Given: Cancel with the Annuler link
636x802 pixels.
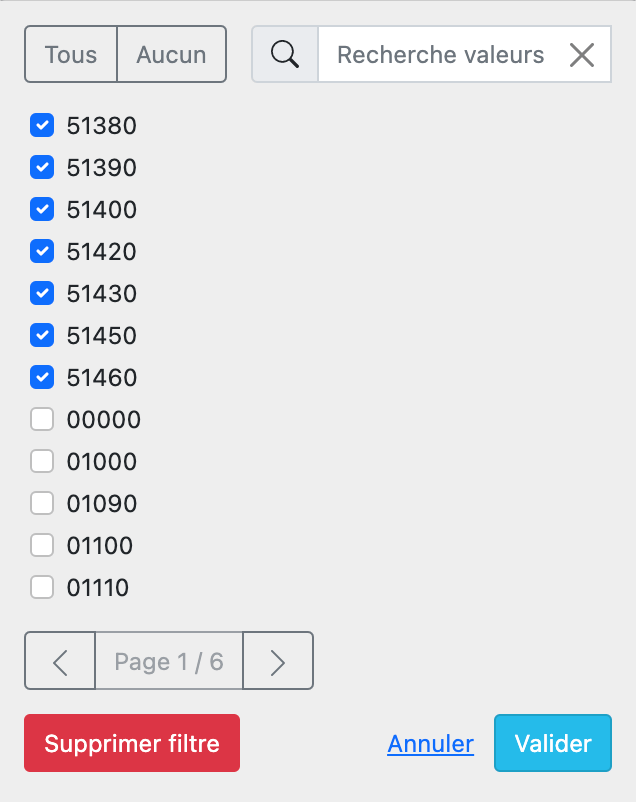Looking at the screenshot, I should (x=430, y=743).
